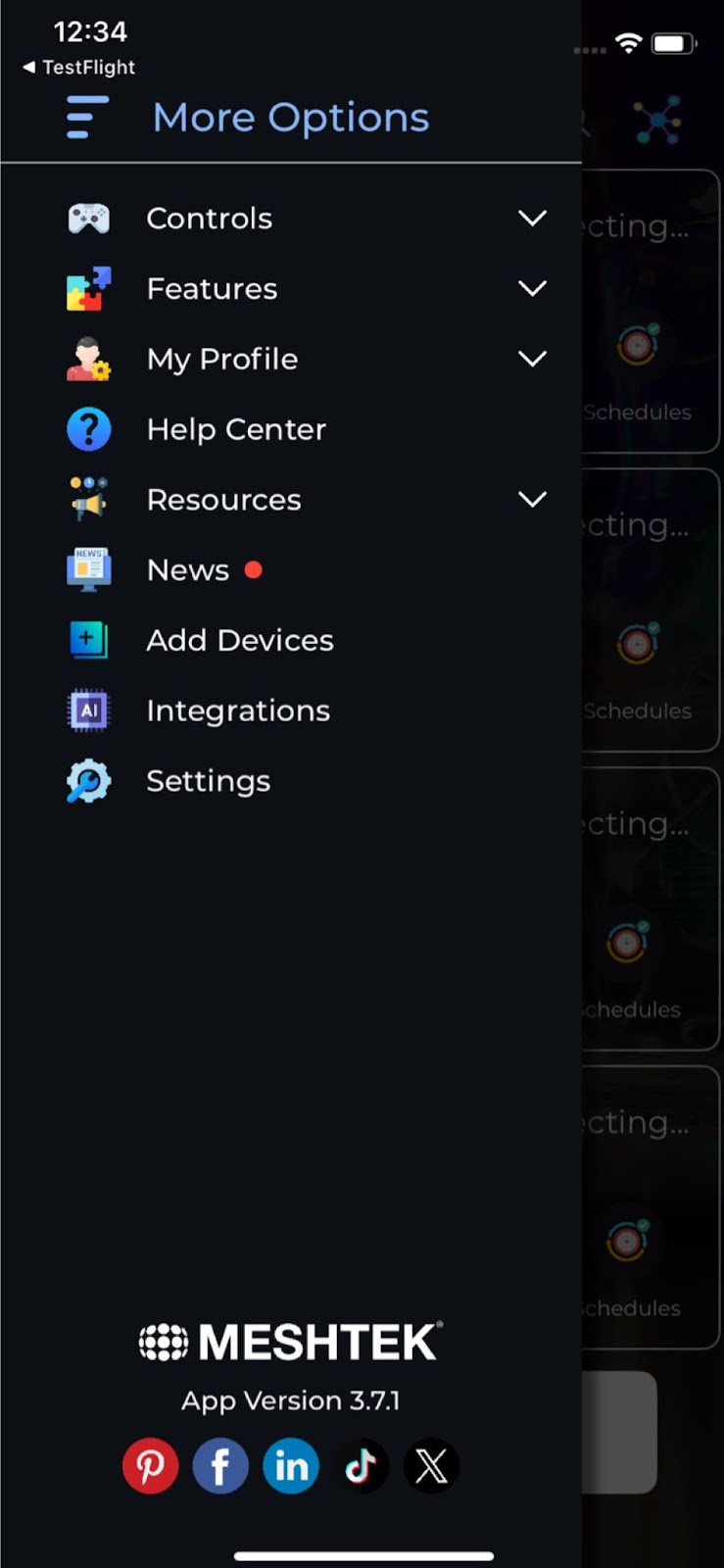Expand the Resources section

coord(531,500)
